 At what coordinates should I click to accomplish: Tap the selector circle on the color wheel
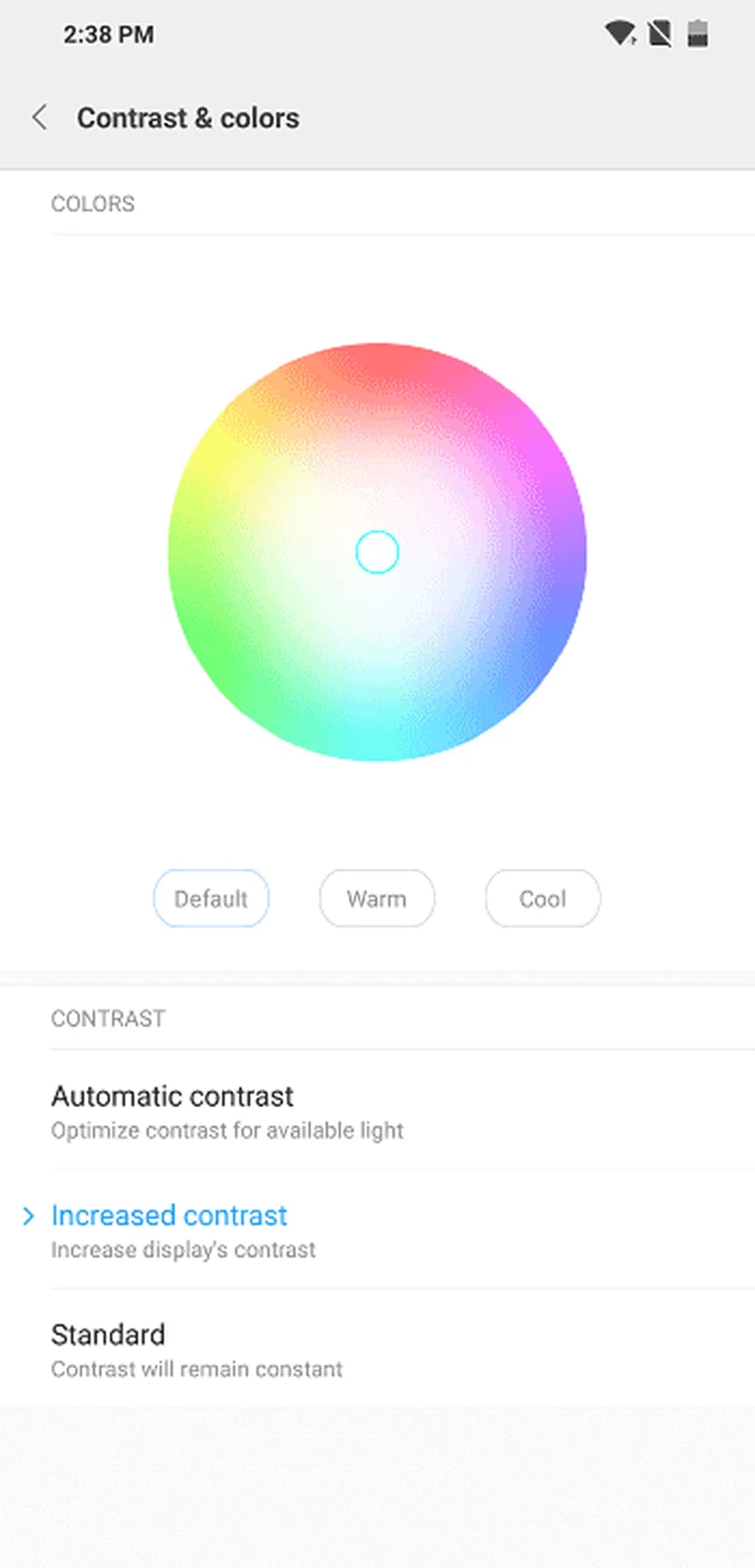coord(377,553)
